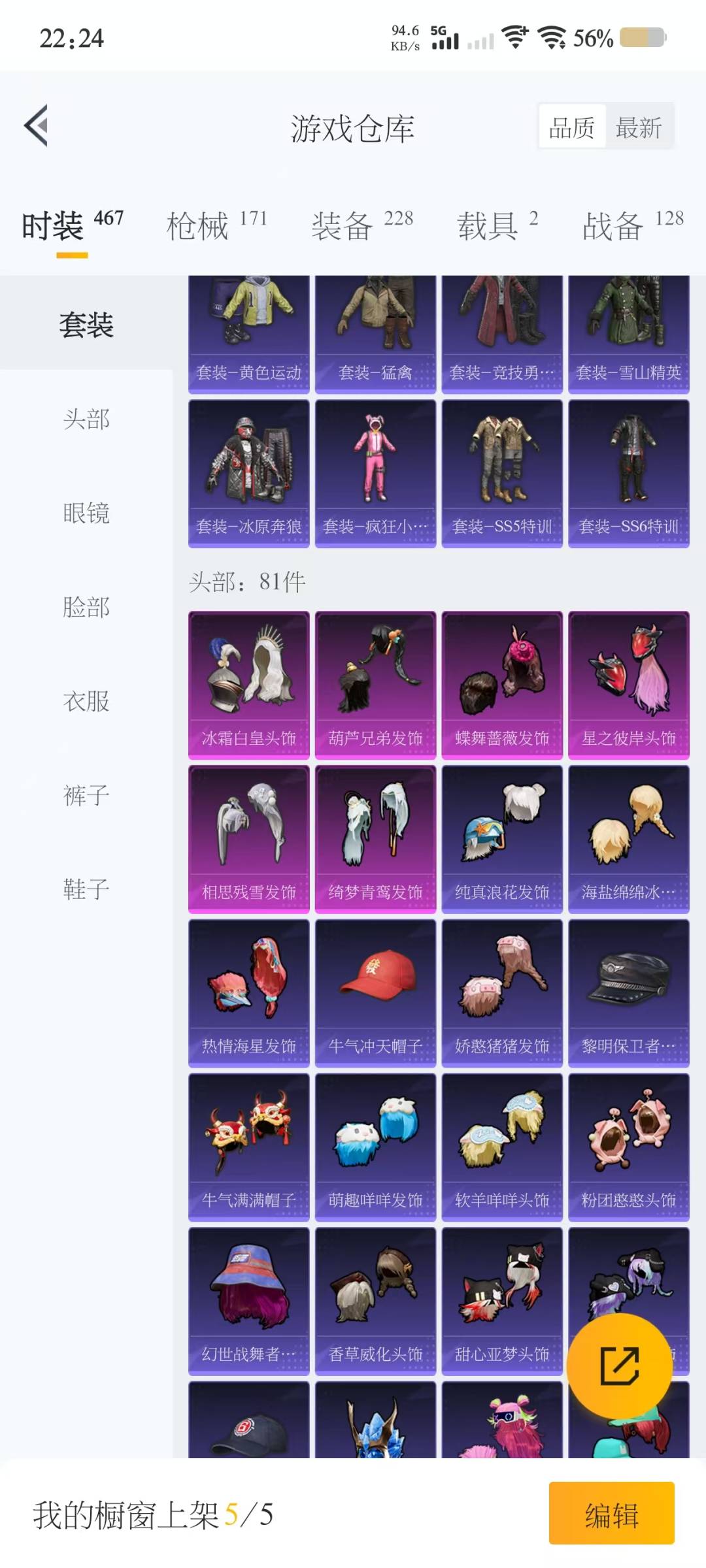Image resolution: width=706 pixels, height=1568 pixels.
Task: Sort items by 品质
Action: [572, 127]
